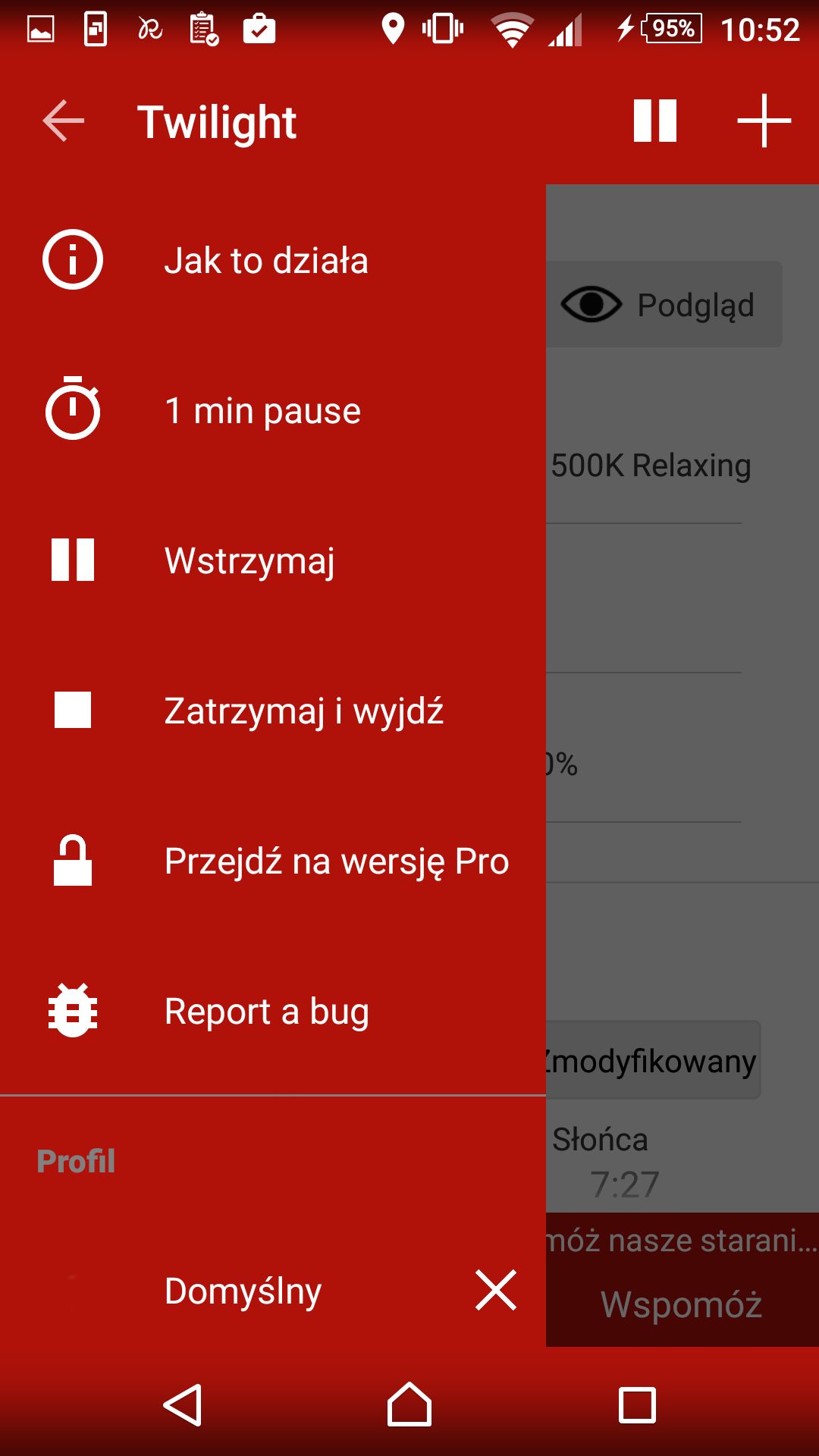Open Przejdź na wersję Pro
The width and height of the screenshot is (819, 1456).
coord(273,861)
